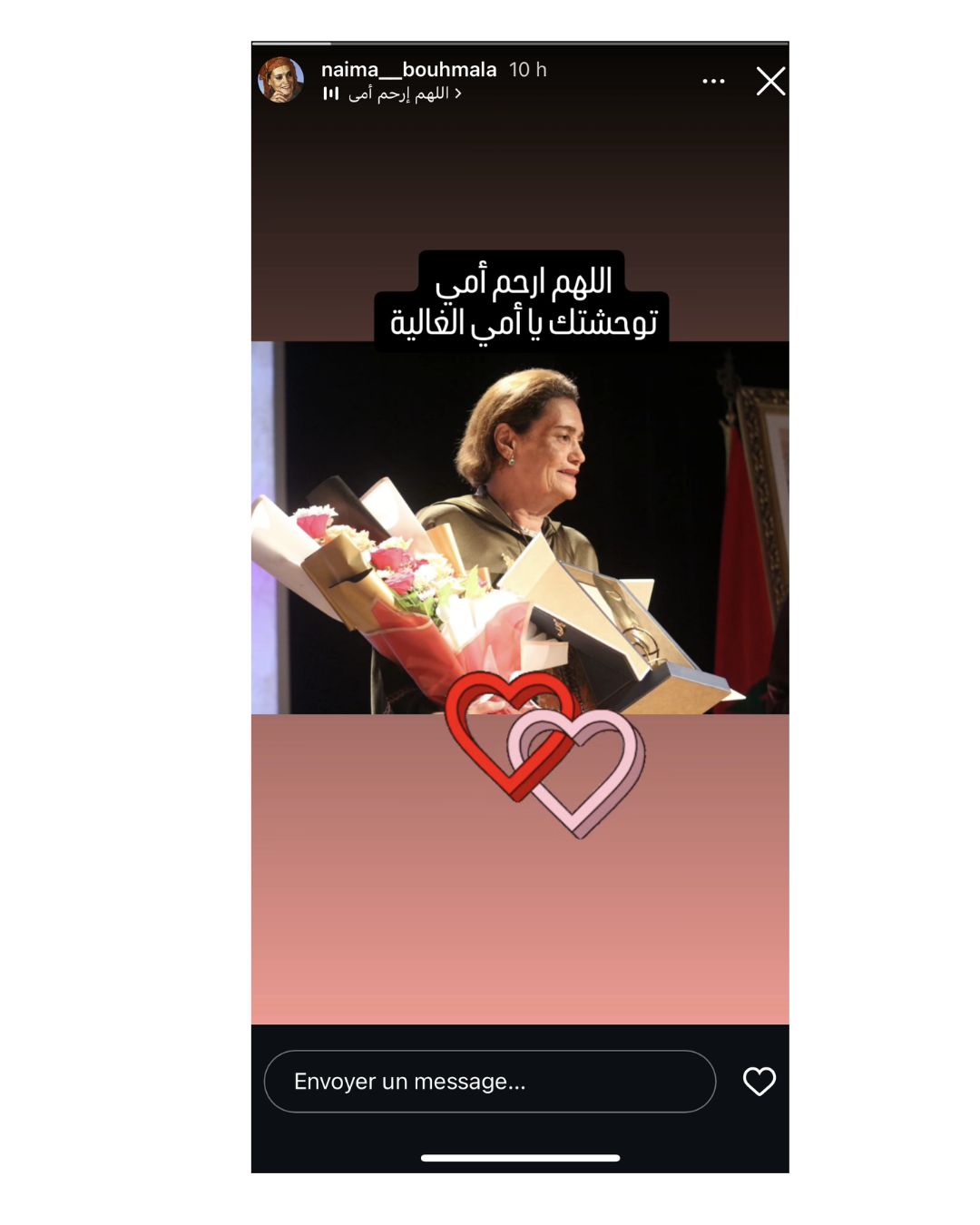Image resolution: width=980 pixels, height=1225 pixels.
Task: Open naima__bouhmala's profile picture
Action: [x=281, y=80]
